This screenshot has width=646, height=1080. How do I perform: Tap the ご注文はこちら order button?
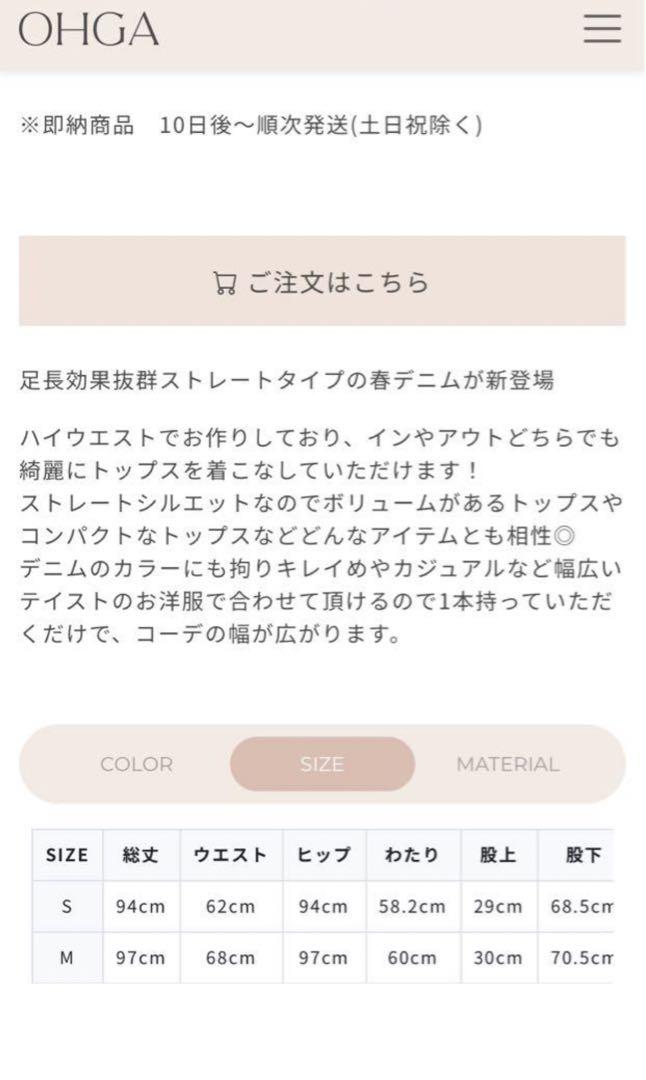(322, 281)
